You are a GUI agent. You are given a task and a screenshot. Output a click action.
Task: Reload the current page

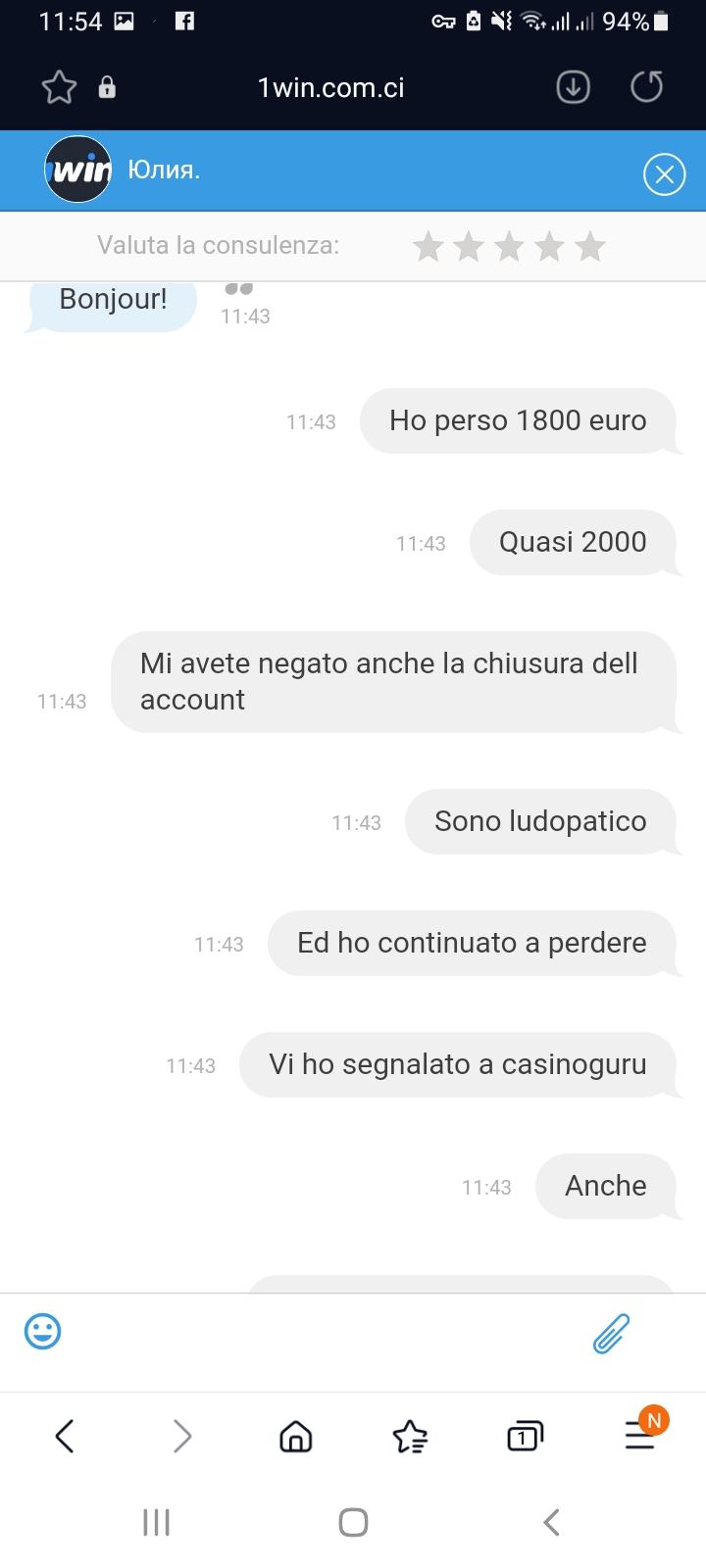point(646,87)
